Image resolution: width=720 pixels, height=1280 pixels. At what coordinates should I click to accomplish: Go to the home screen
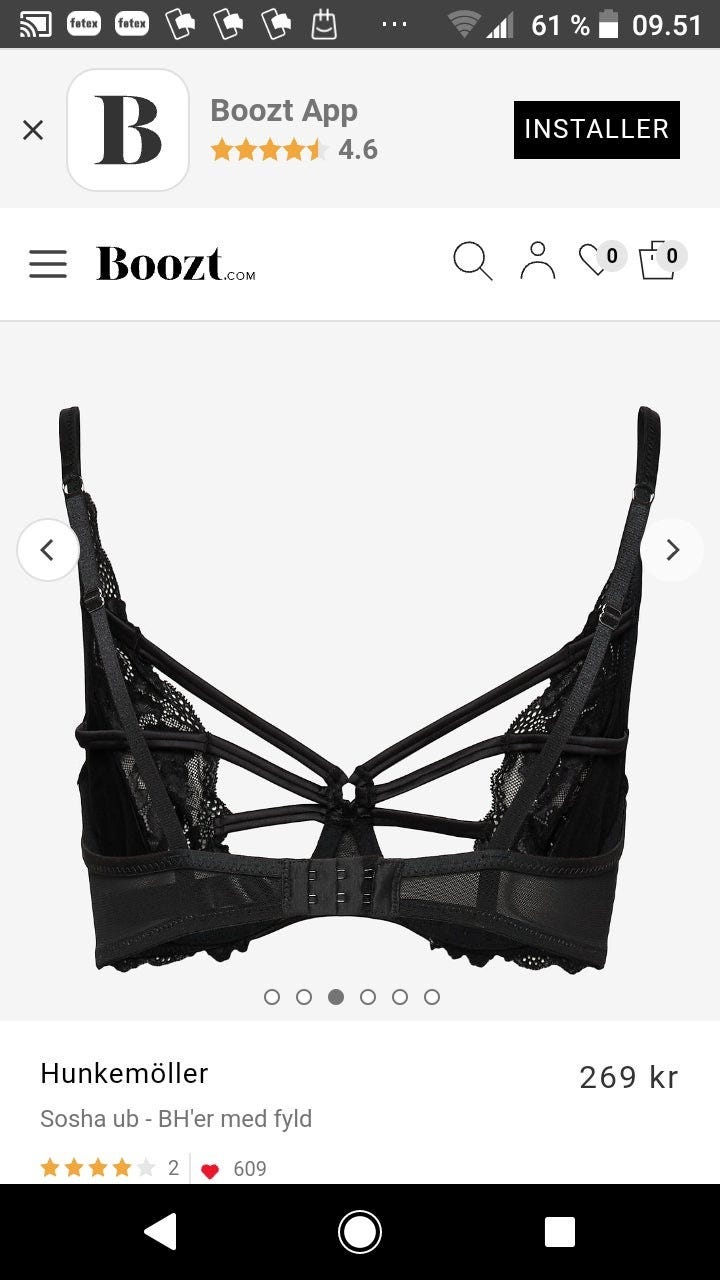pos(360,1232)
